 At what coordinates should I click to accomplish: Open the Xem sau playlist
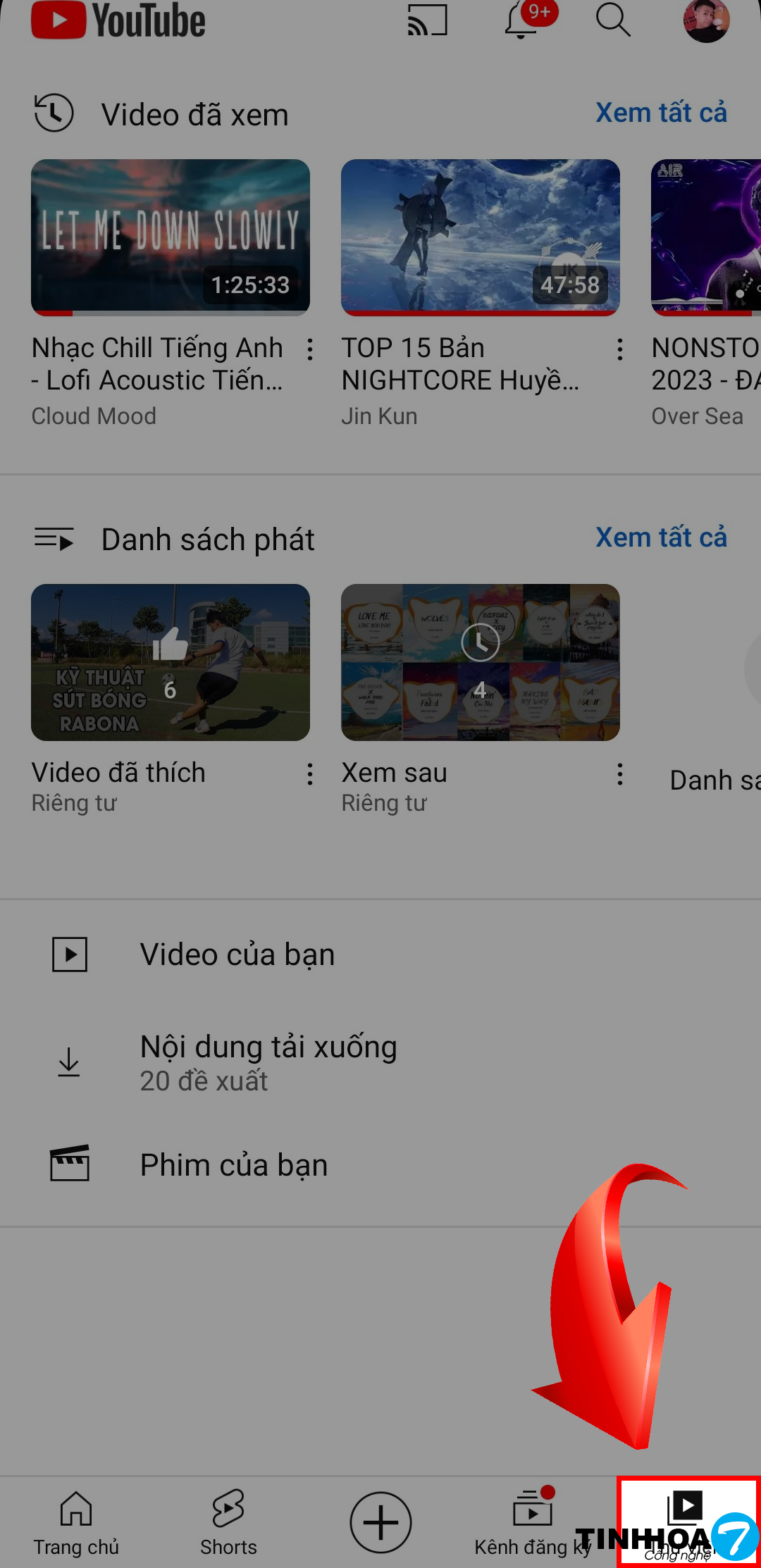[x=481, y=662]
